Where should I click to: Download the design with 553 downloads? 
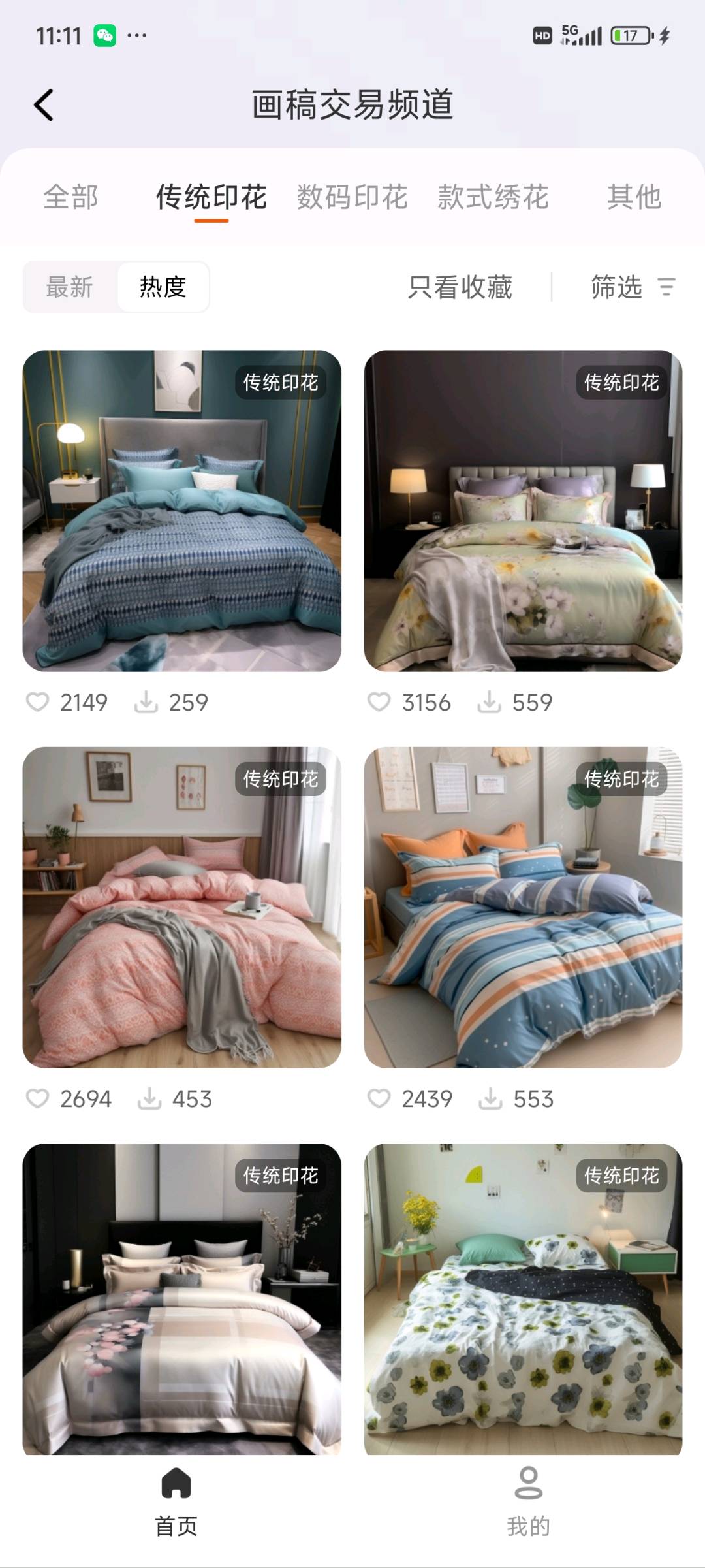pyautogui.click(x=490, y=1098)
